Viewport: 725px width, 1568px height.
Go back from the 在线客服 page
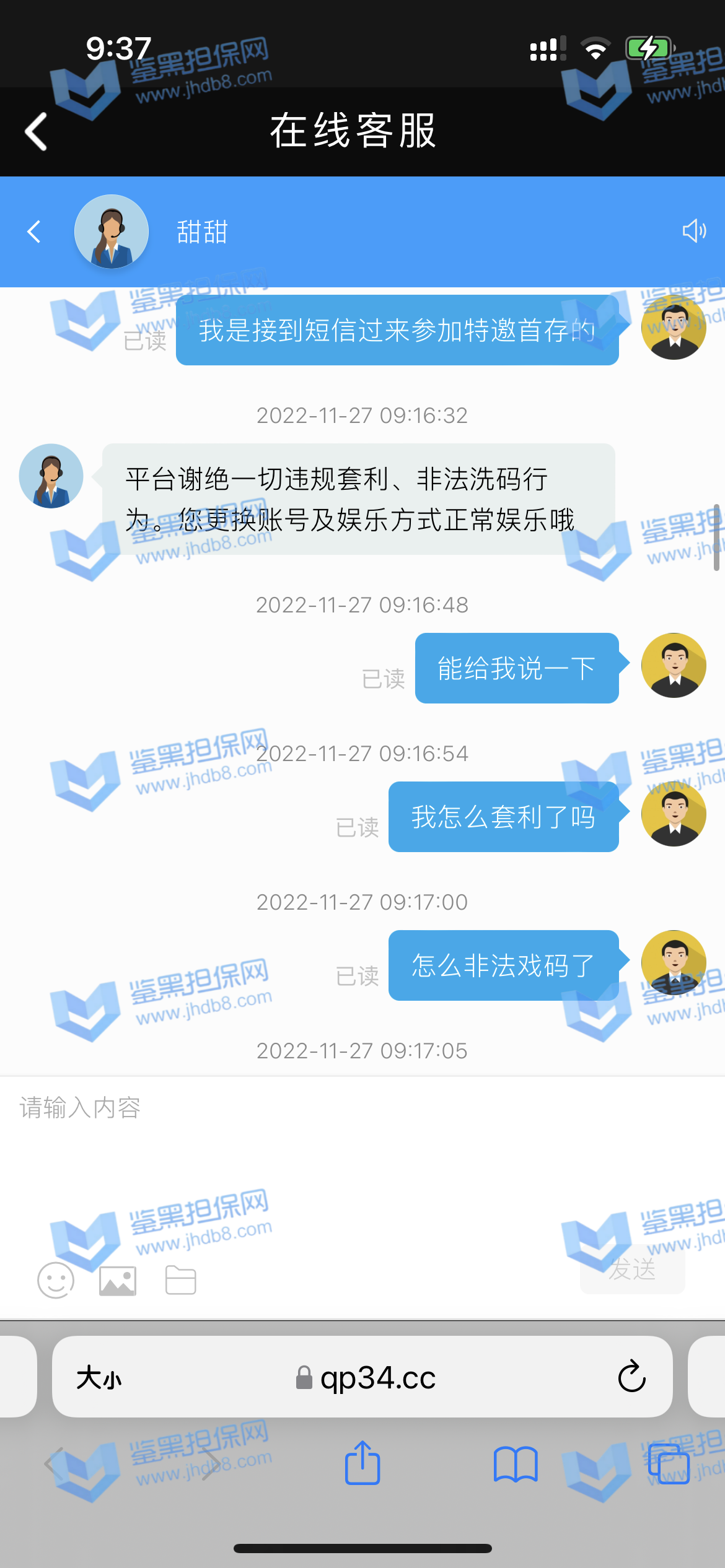[36, 131]
